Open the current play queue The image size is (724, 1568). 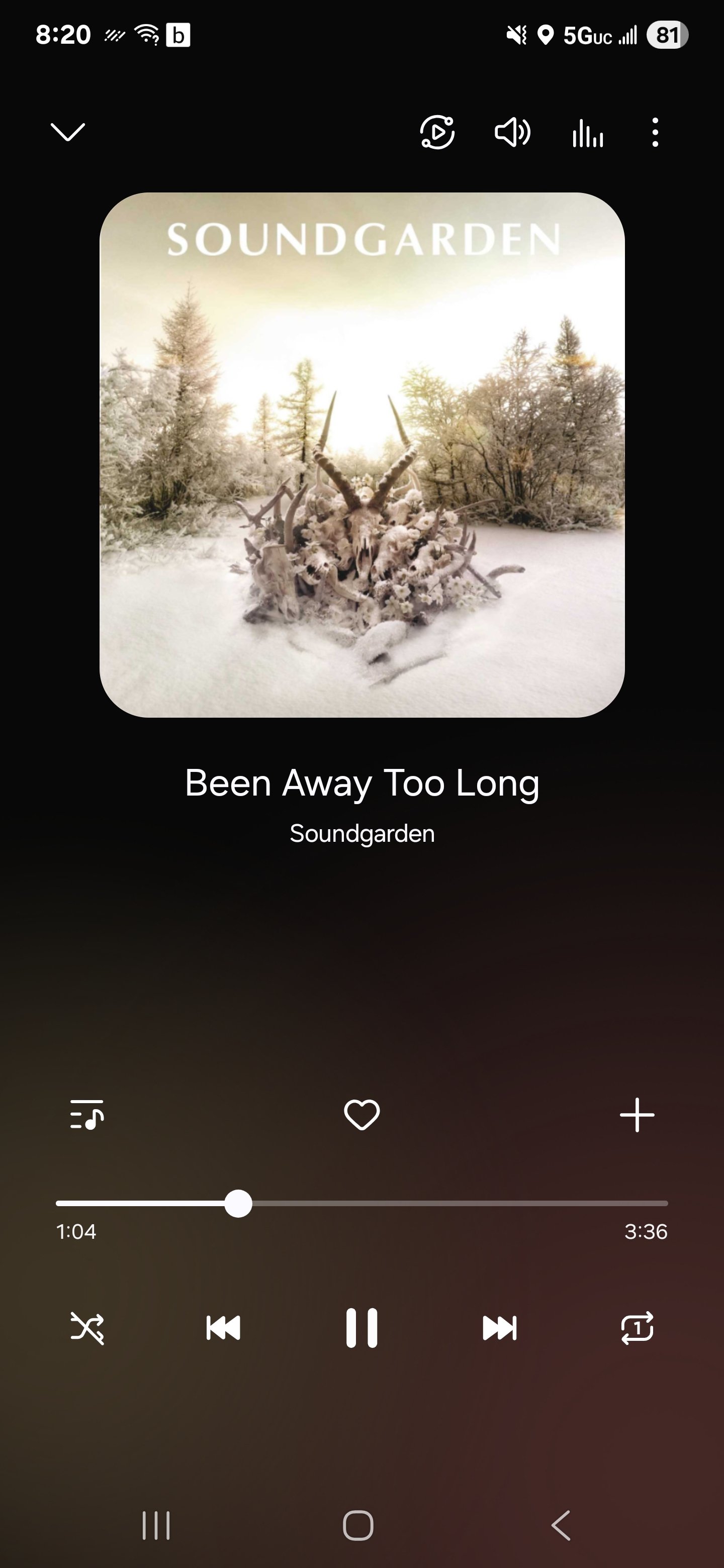point(86,1115)
